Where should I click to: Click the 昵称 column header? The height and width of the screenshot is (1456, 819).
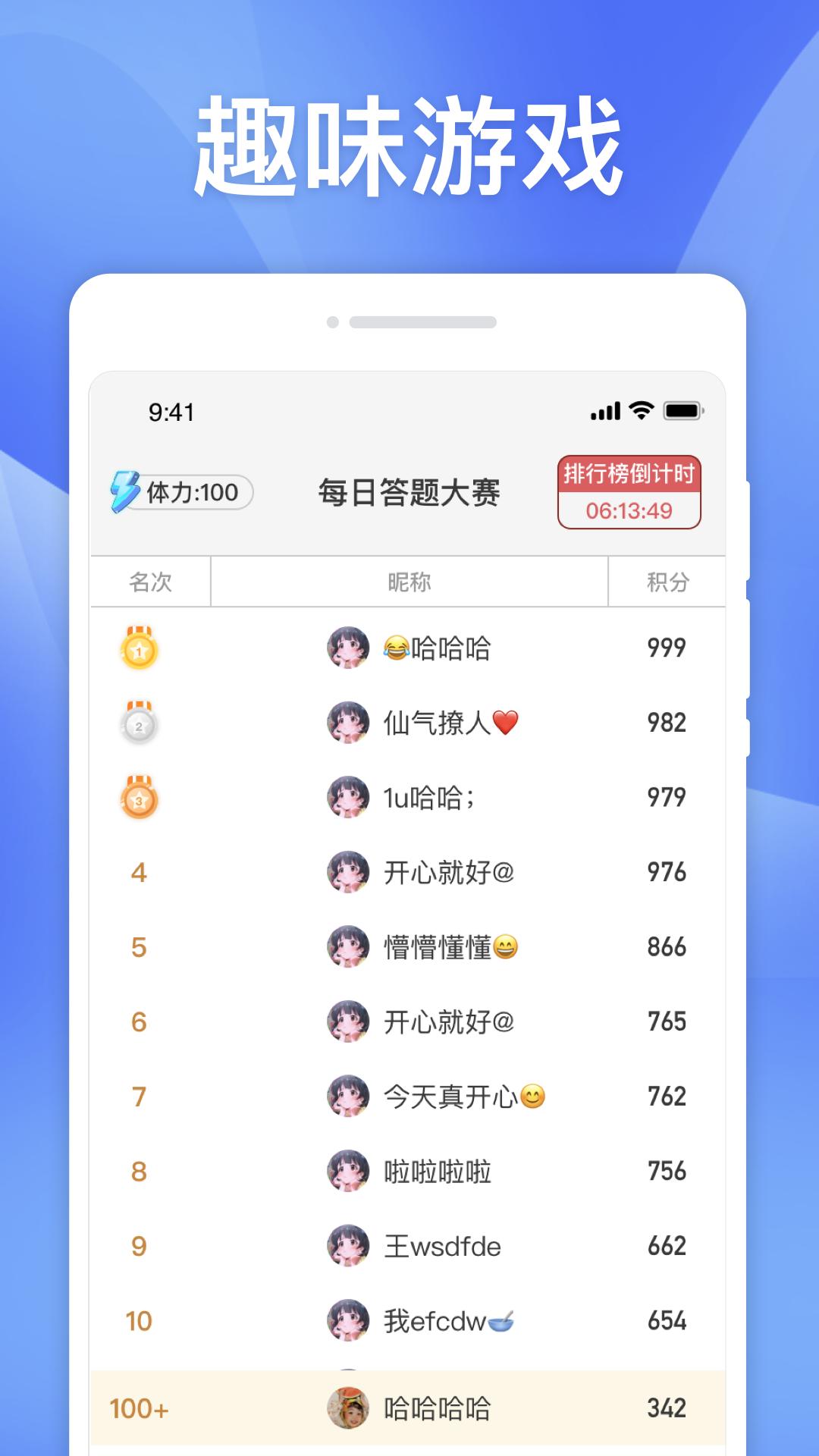click(409, 582)
